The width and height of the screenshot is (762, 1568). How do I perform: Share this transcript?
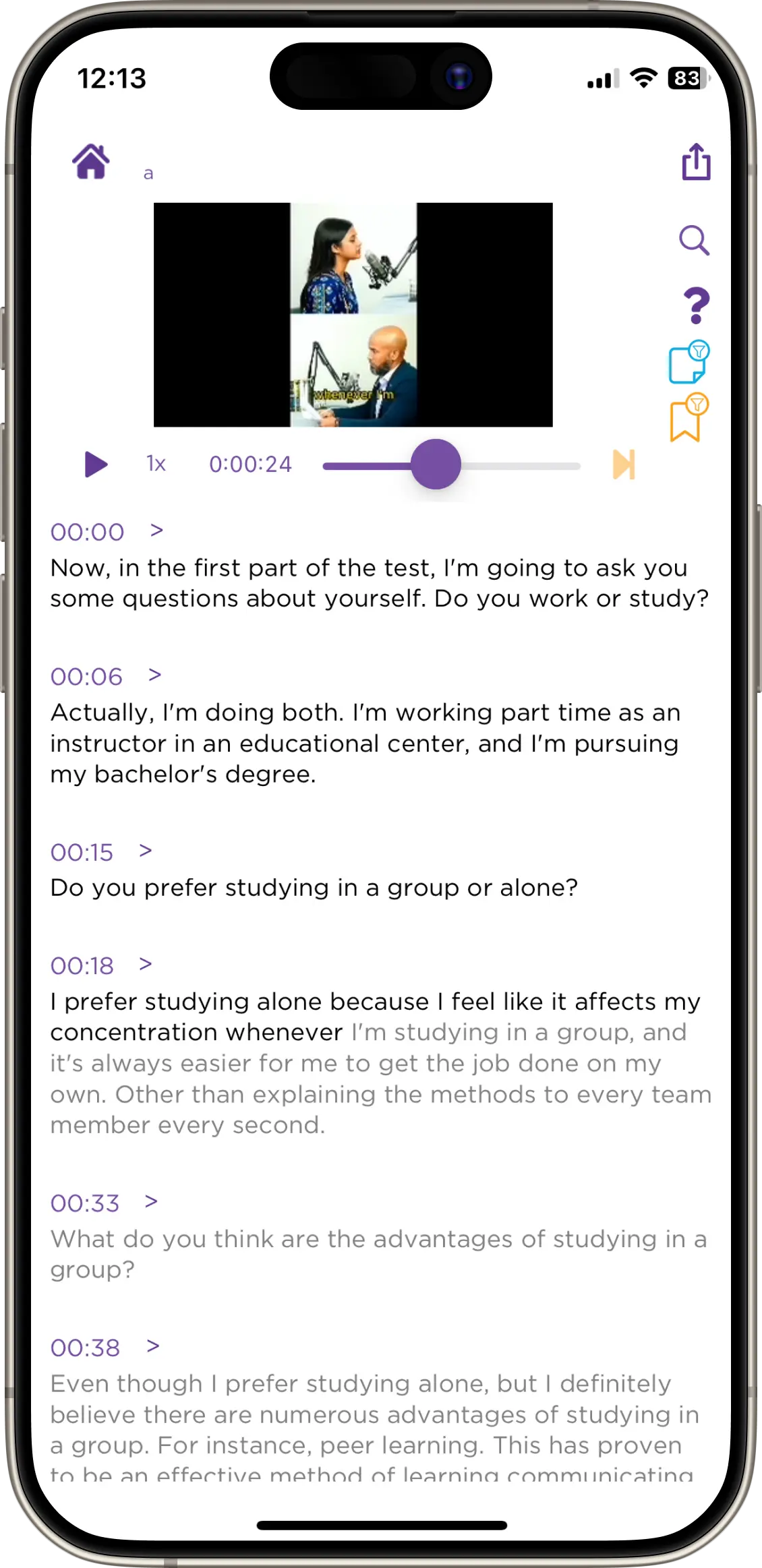(x=696, y=162)
